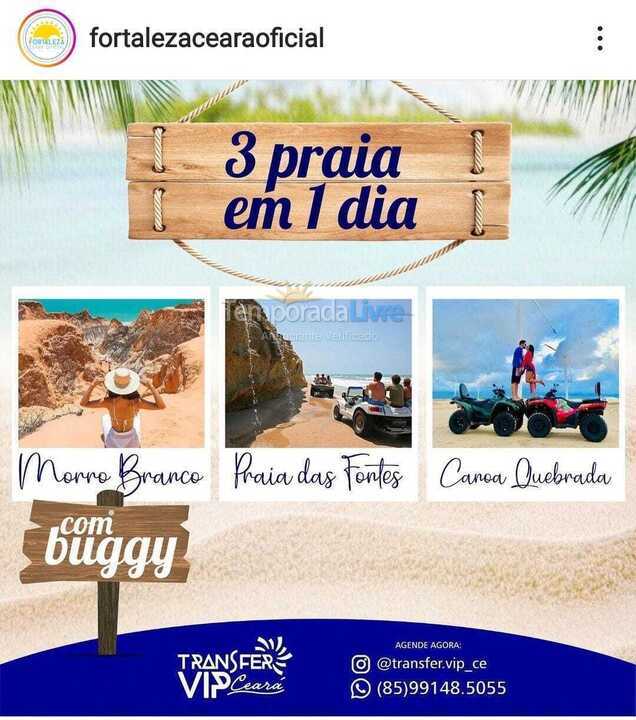Open fortalezacearaoficial profile picture
The image size is (636, 720).
(x=46, y=38)
